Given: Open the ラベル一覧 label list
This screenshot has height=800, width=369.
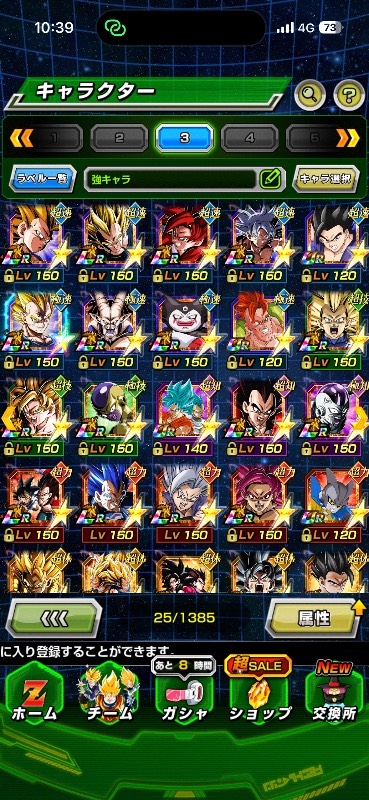Looking at the screenshot, I should (x=42, y=179).
